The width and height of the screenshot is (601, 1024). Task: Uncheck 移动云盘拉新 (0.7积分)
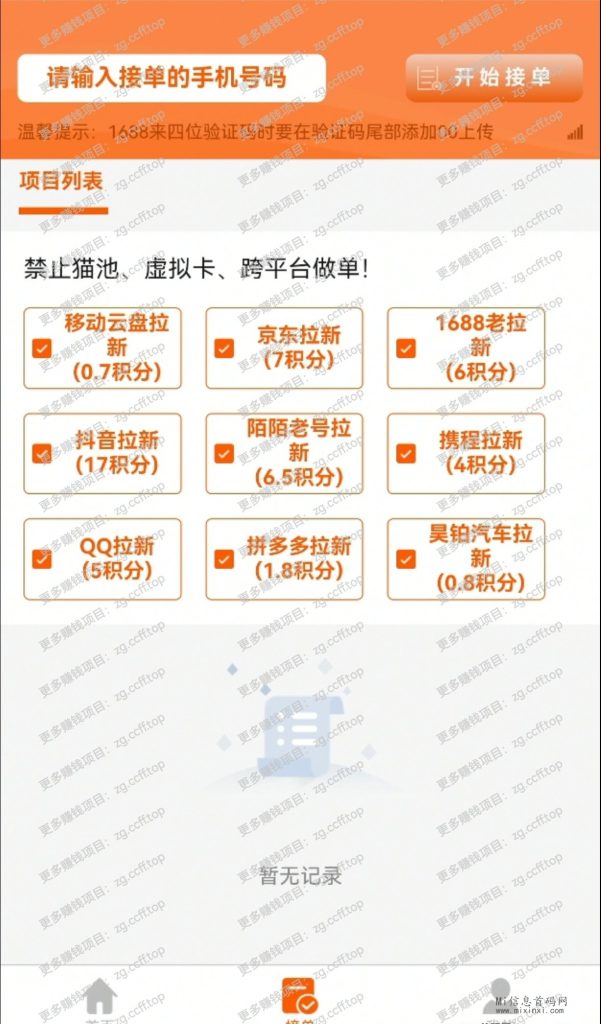[42, 348]
